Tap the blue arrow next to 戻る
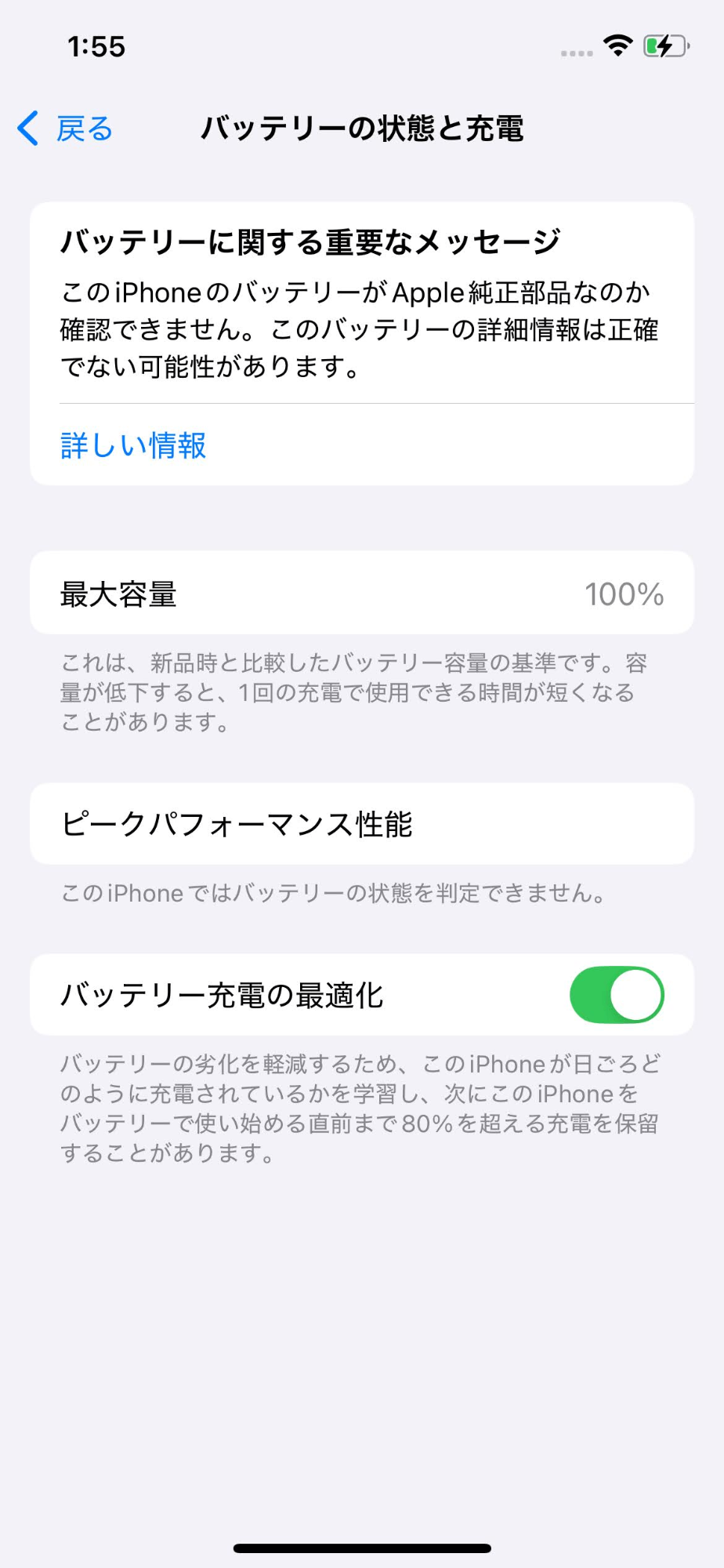 point(27,128)
